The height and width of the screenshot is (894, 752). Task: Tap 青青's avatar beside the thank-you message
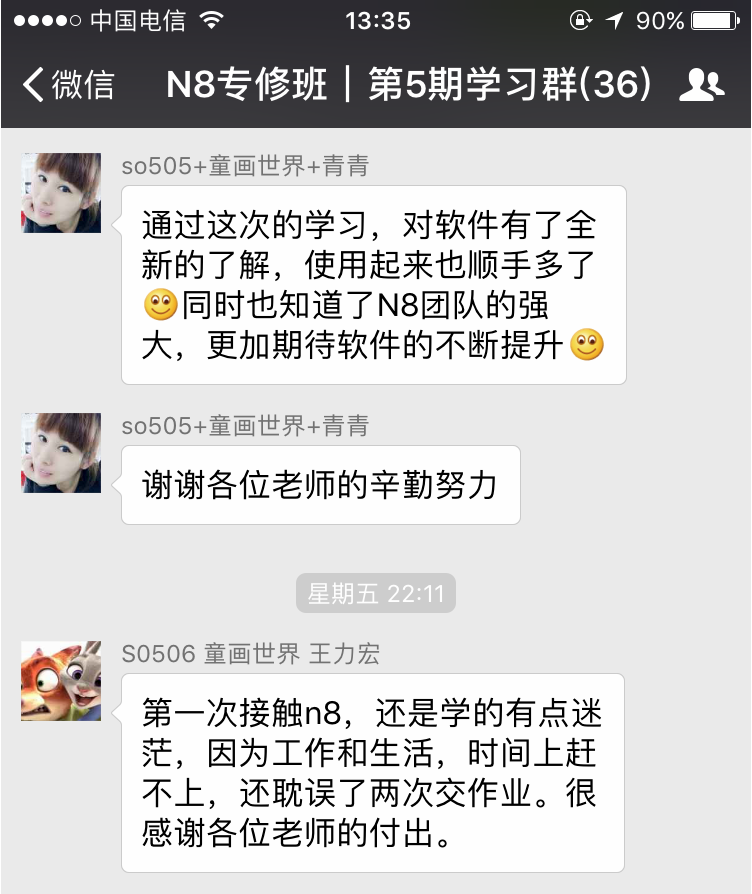pyautogui.click(x=61, y=453)
